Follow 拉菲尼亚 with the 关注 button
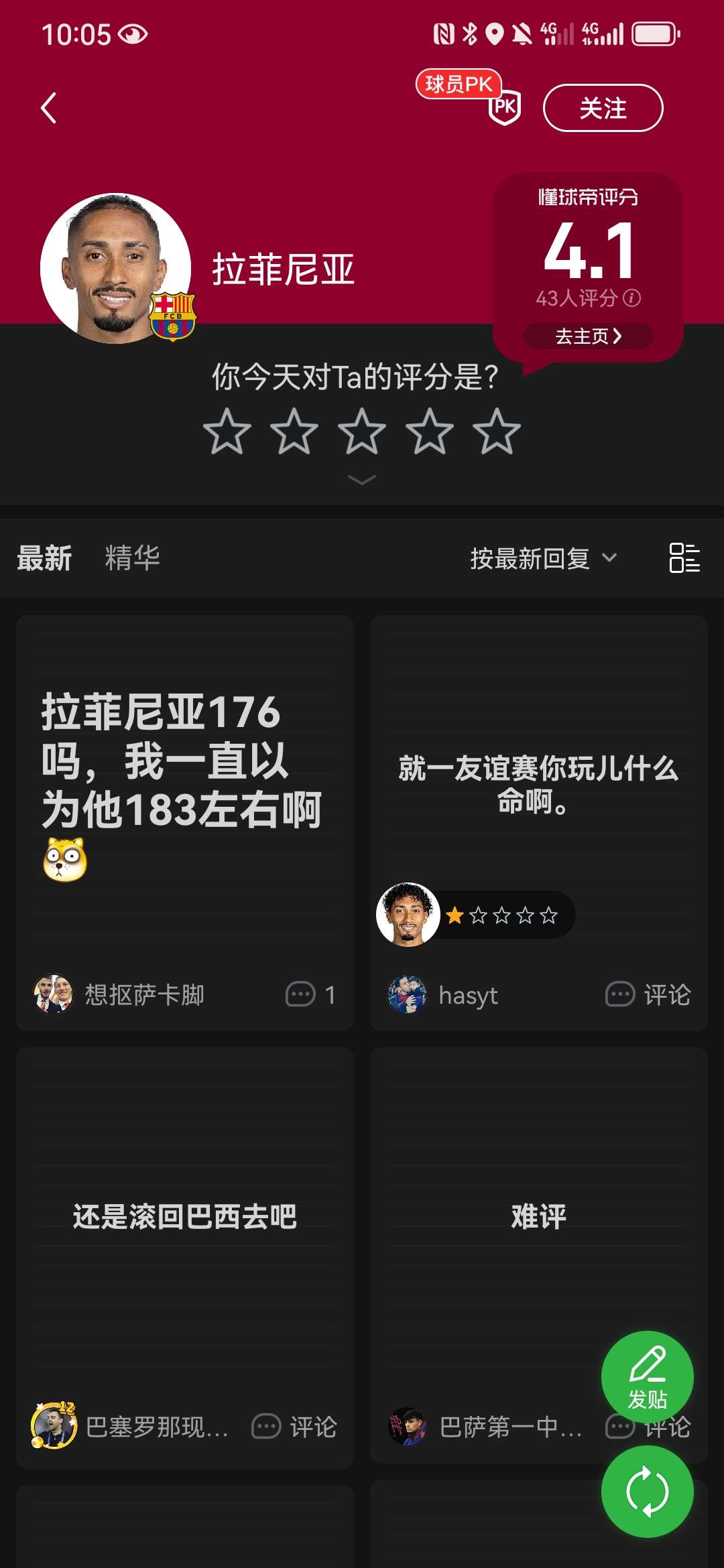The image size is (724, 1568). (x=603, y=108)
